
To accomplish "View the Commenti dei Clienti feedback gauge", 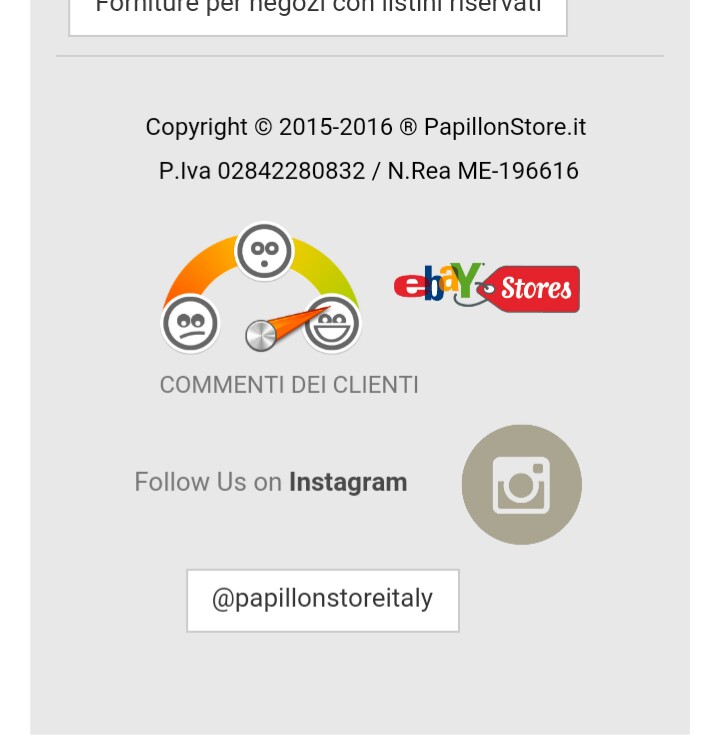I will click(262, 290).
